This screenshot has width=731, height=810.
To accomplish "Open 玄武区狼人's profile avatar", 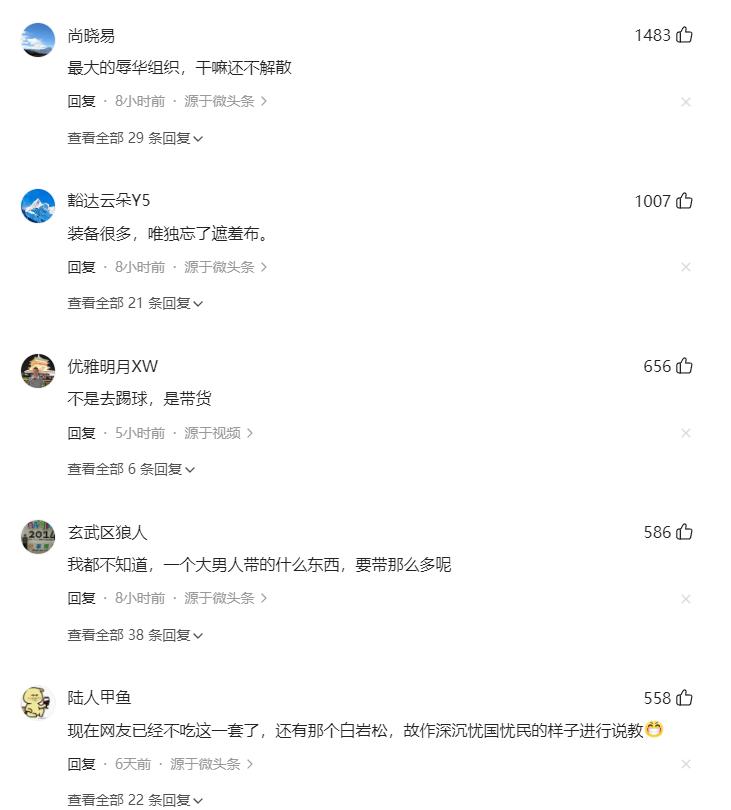I will 38,537.
